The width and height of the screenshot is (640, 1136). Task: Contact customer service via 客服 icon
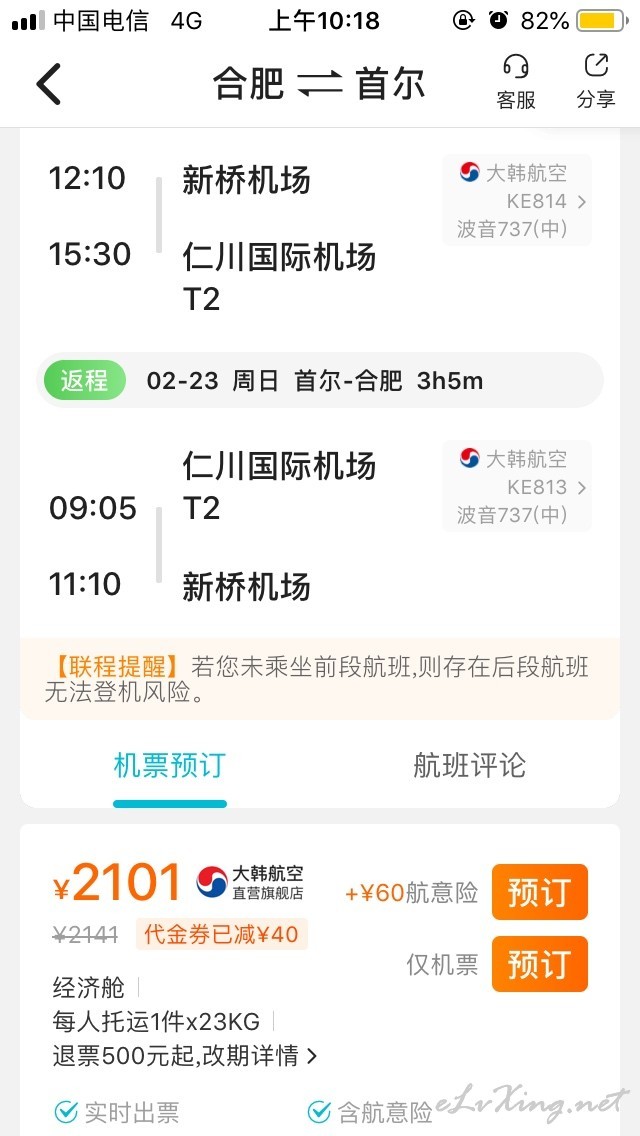(x=515, y=83)
